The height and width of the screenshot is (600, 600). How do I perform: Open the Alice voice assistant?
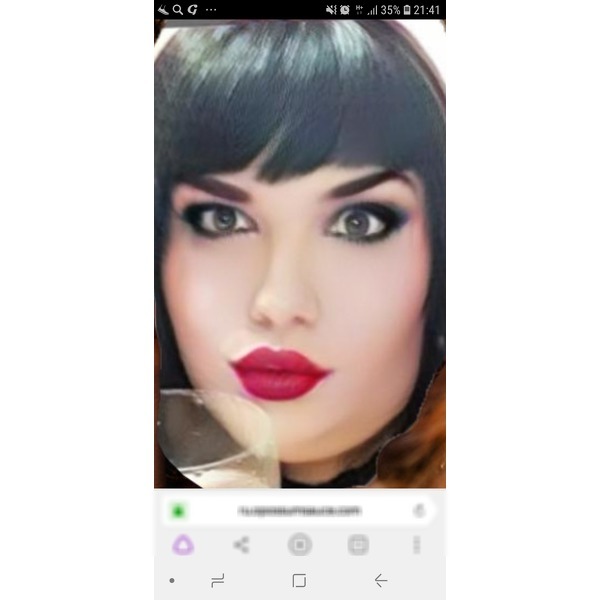click(184, 545)
